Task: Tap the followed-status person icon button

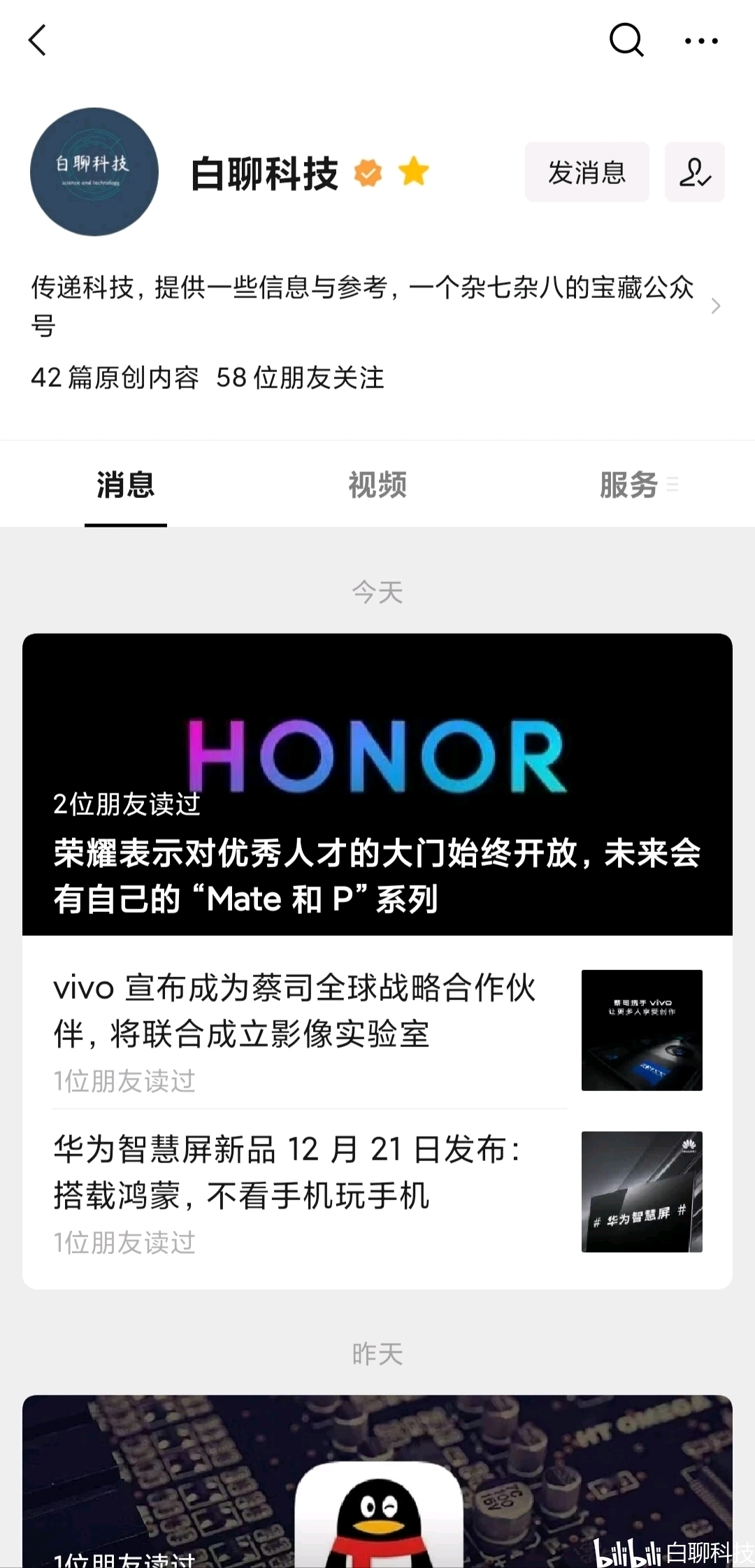Action: pos(694,172)
